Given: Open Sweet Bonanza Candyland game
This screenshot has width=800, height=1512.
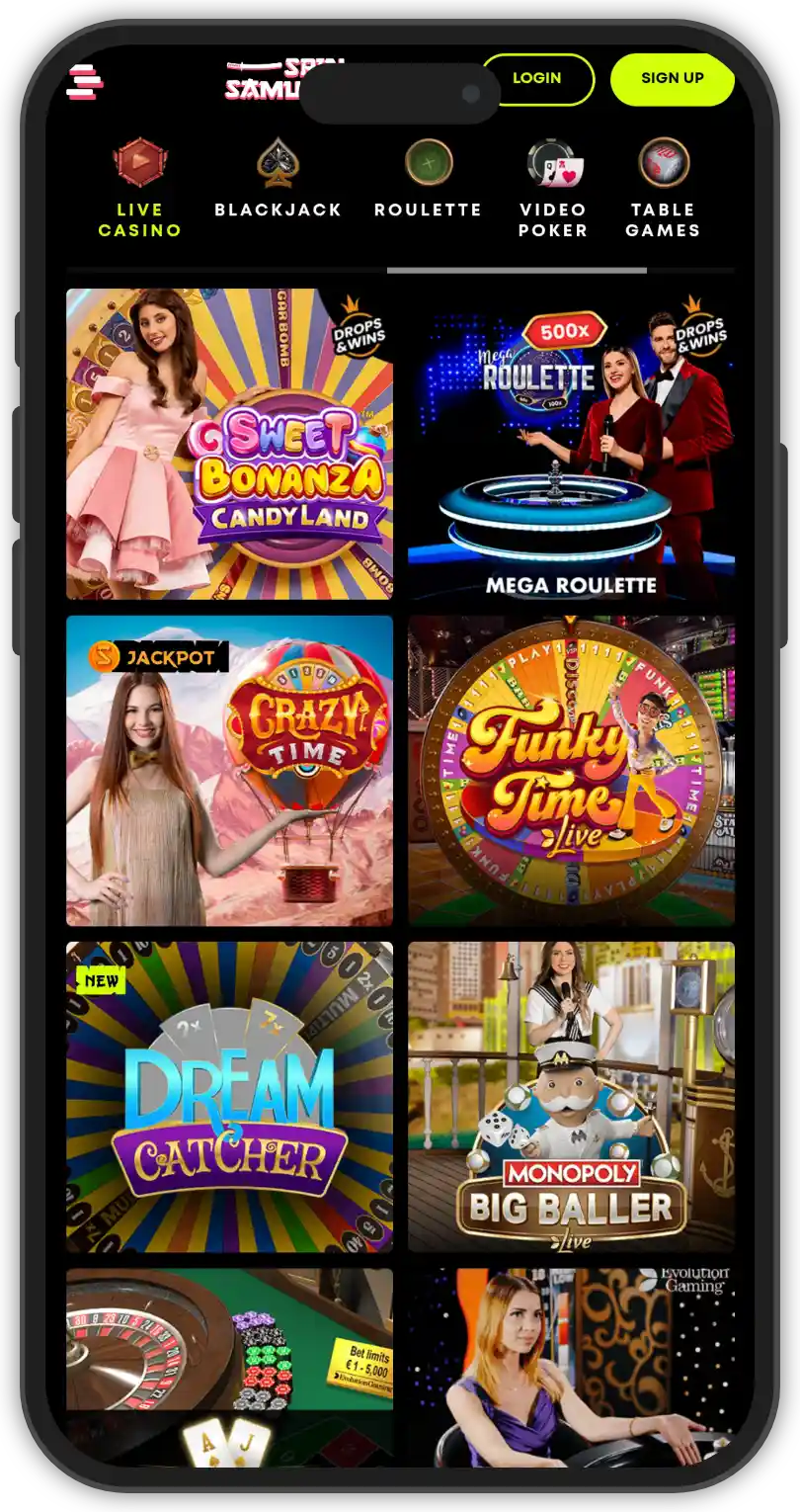Looking at the screenshot, I should click(x=229, y=444).
